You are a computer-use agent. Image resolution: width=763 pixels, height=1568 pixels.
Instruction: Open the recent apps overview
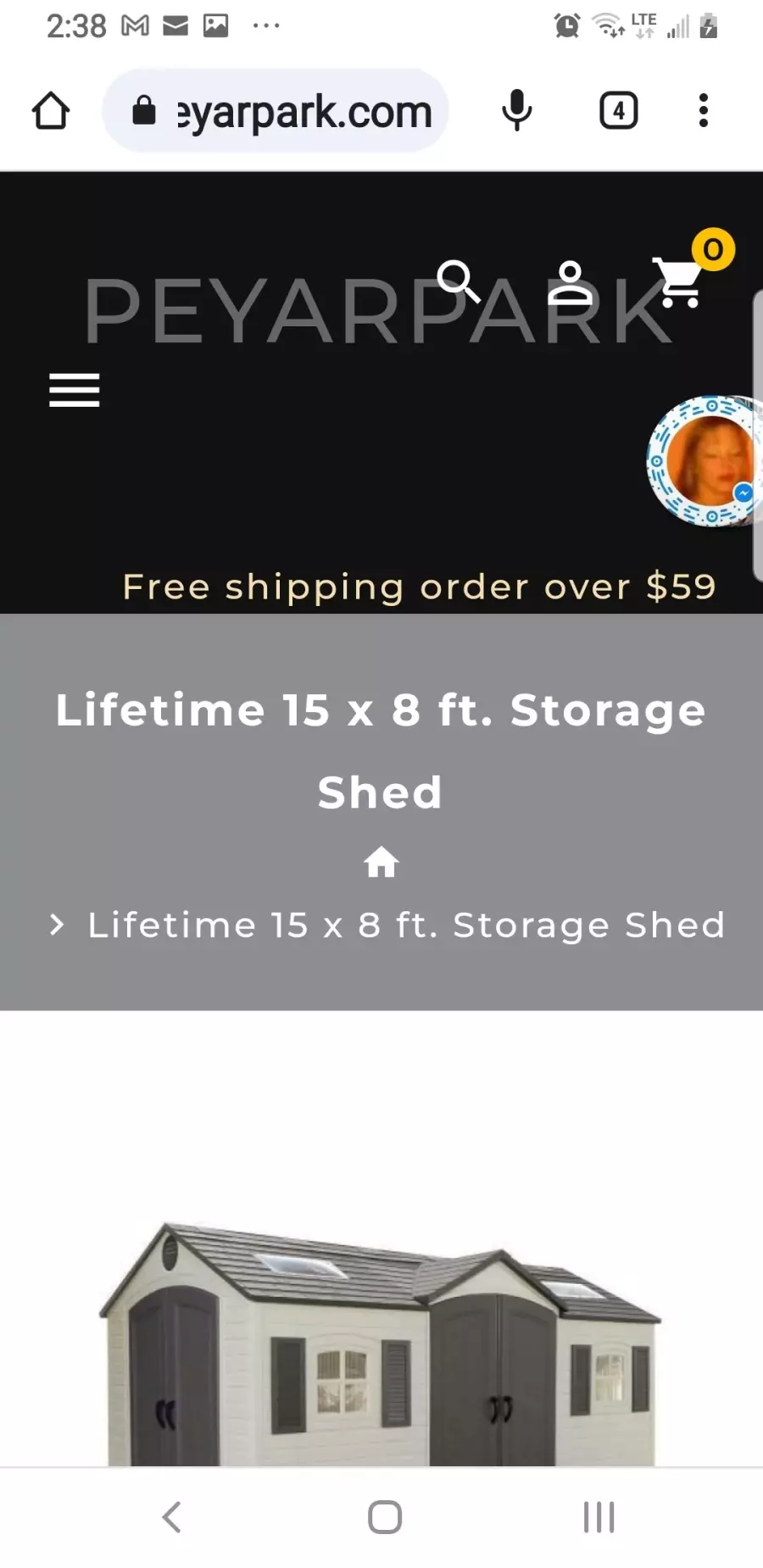coord(599,1517)
